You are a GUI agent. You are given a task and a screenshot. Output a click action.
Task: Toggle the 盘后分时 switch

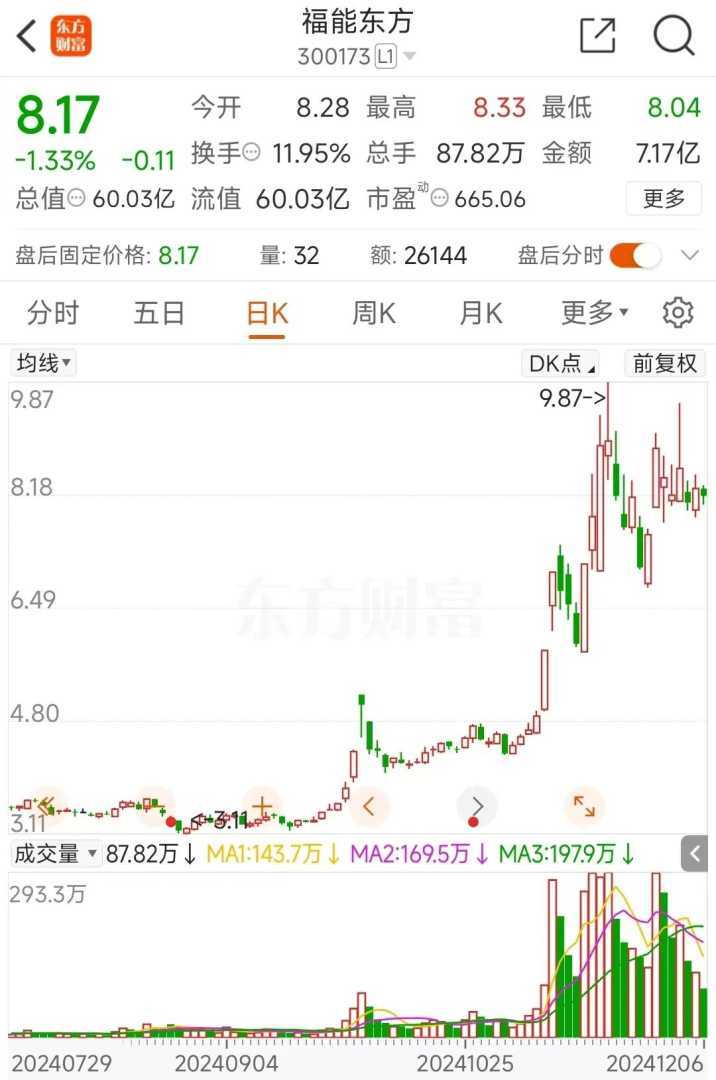pos(635,255)
